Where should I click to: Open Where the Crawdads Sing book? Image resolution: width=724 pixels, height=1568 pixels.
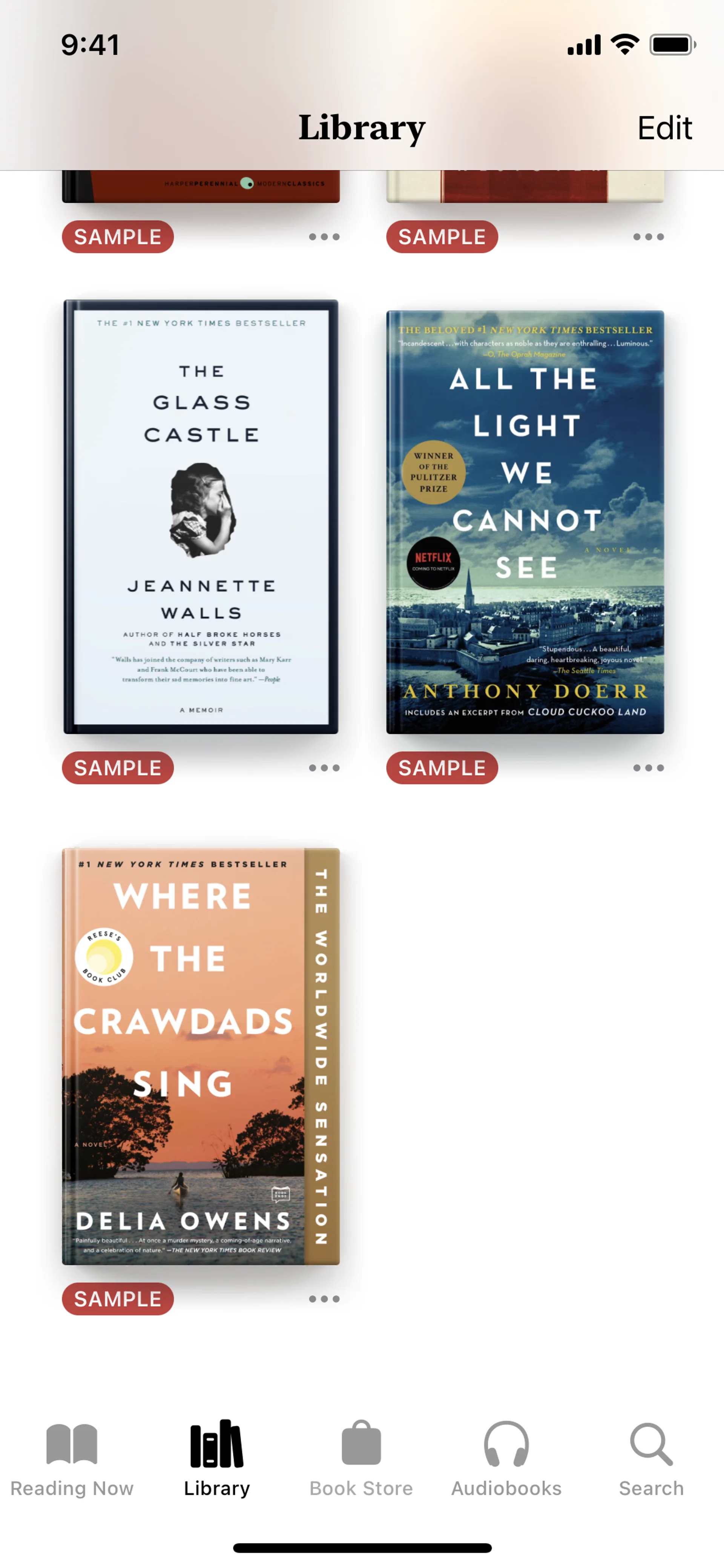pos(201,1056)
